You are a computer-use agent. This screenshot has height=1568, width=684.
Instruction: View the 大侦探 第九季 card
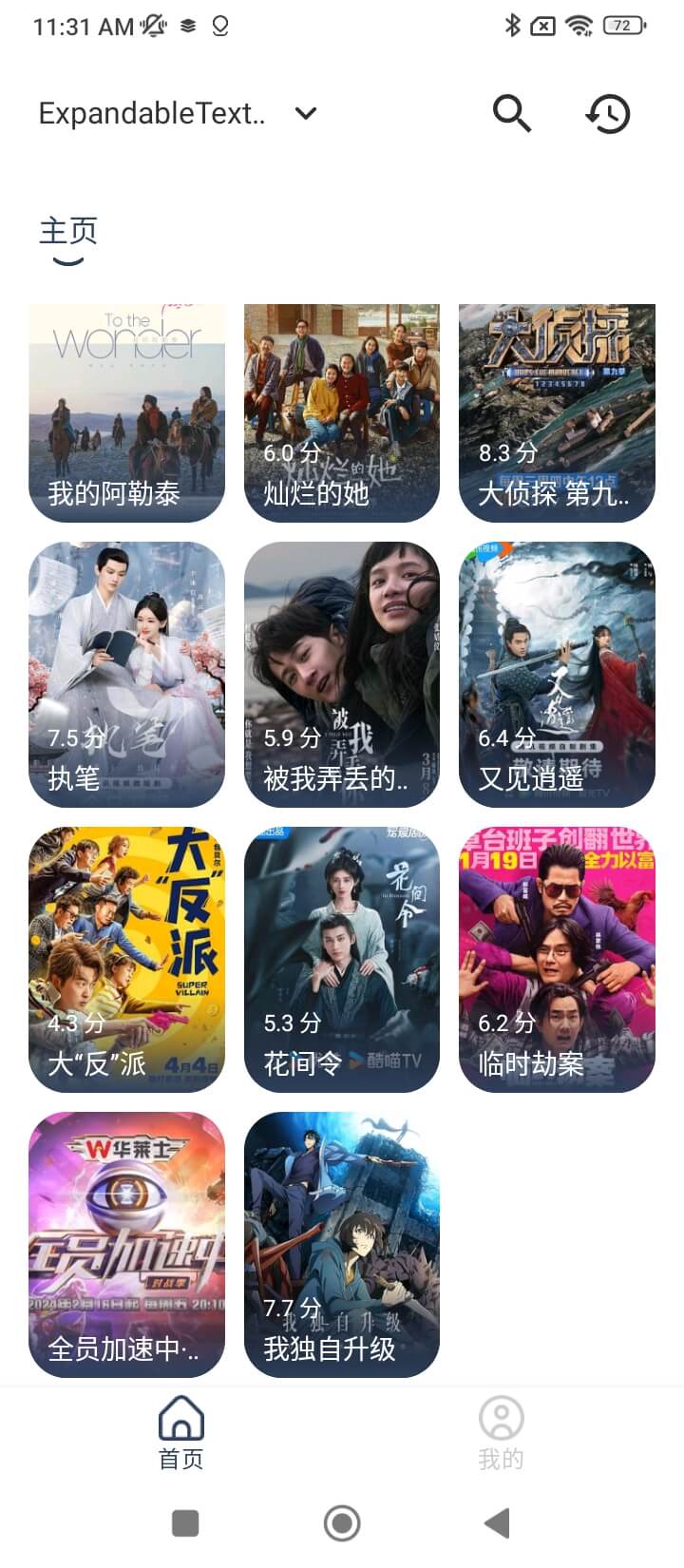coord(557,413)
